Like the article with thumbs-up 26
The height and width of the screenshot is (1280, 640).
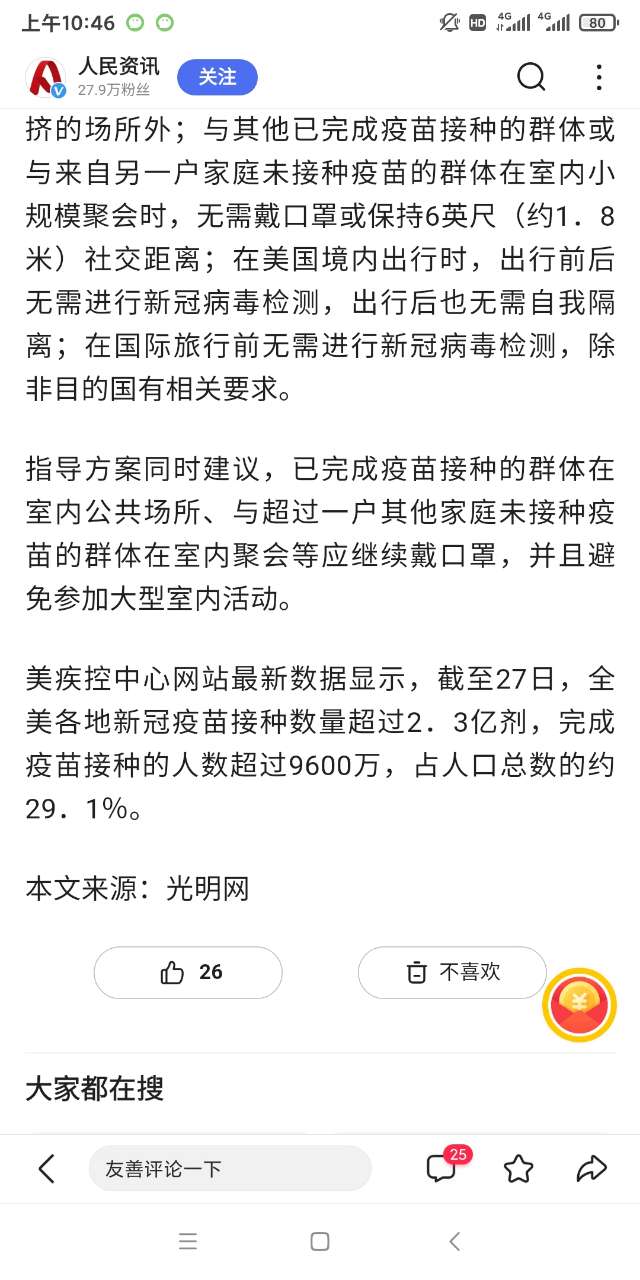[x=188, y=972]
